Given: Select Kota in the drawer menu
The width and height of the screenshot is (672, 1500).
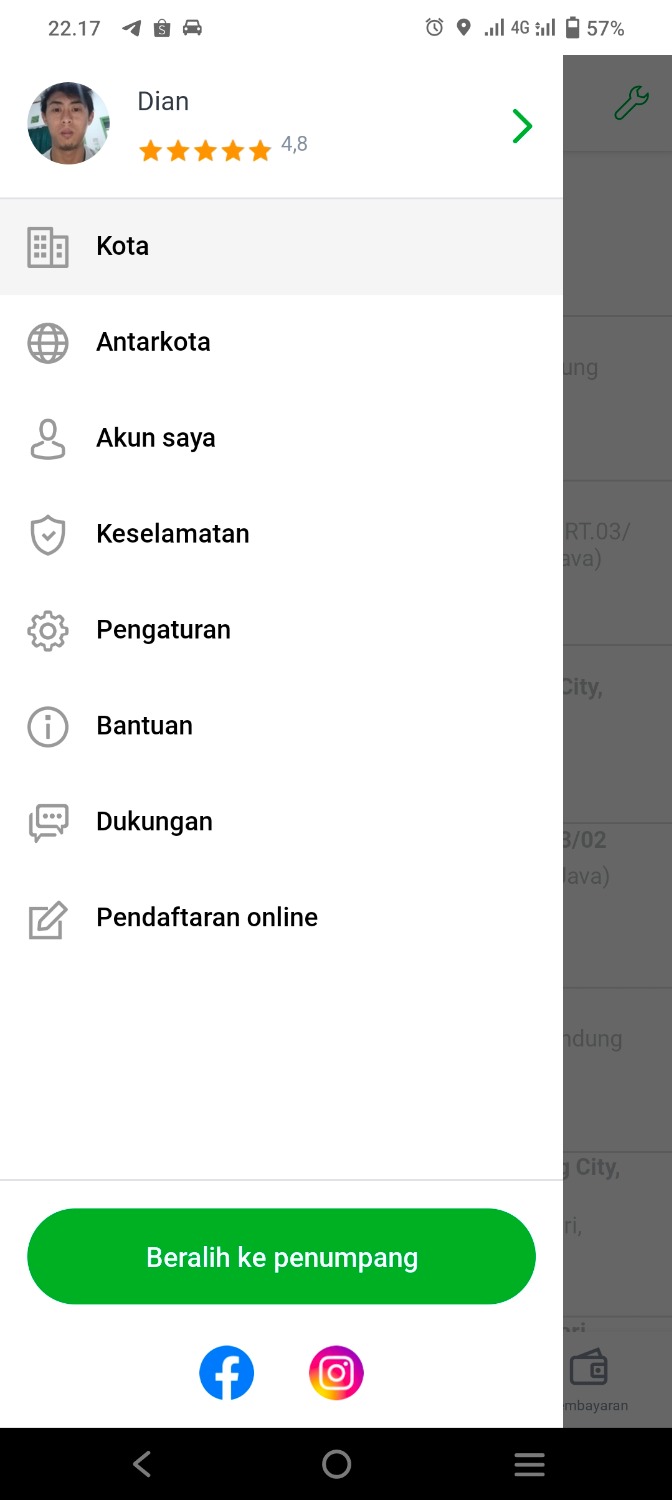Looking at the screenshot, I should pyautogui.click(x=122, y=246).
